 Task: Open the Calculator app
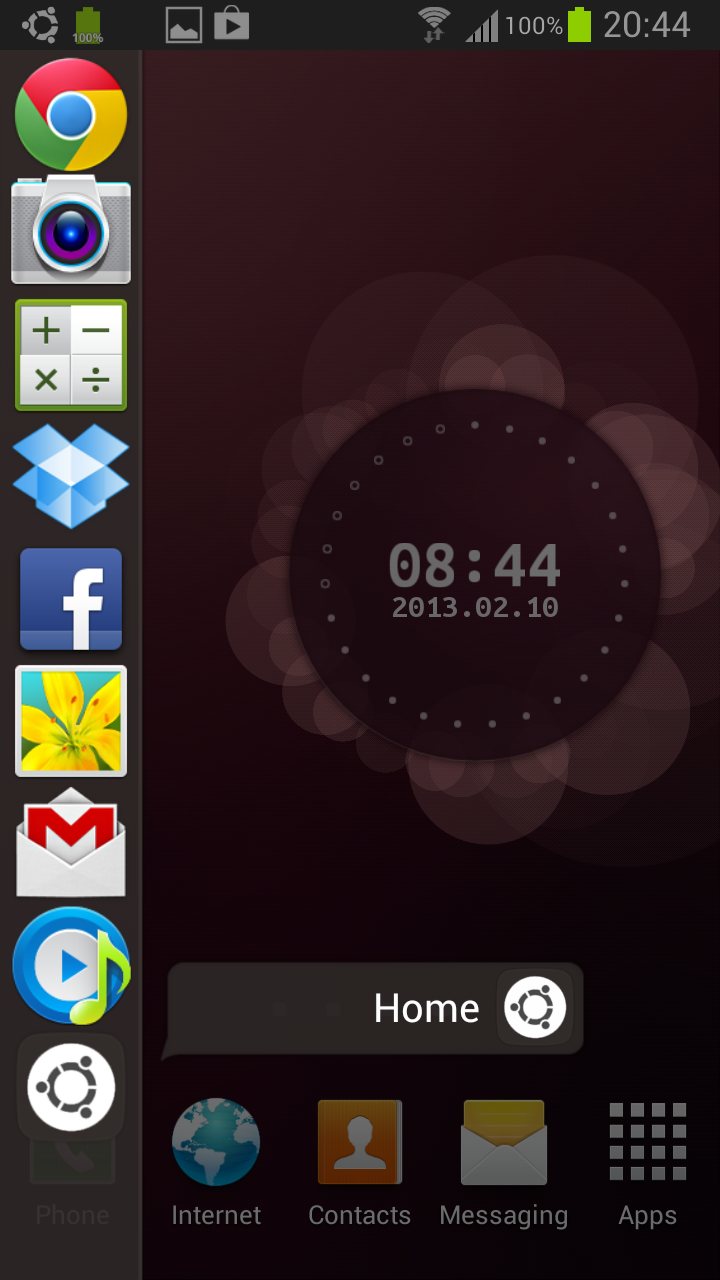click(x=71, y=355)
